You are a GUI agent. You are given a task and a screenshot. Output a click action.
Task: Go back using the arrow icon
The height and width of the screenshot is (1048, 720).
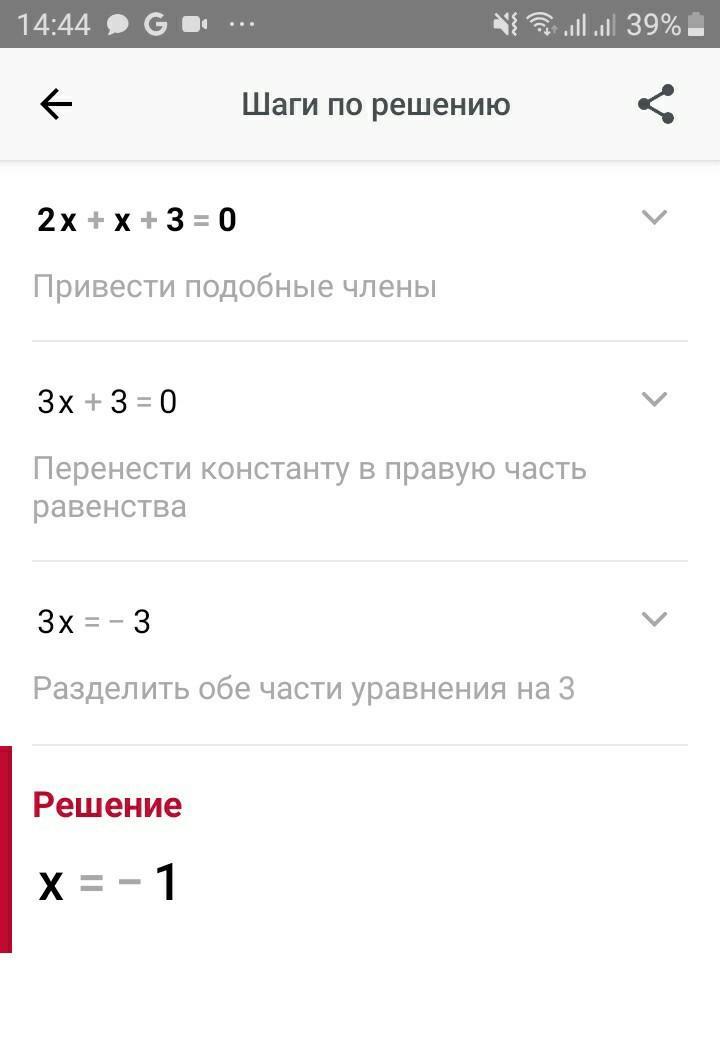click(56, 104)
